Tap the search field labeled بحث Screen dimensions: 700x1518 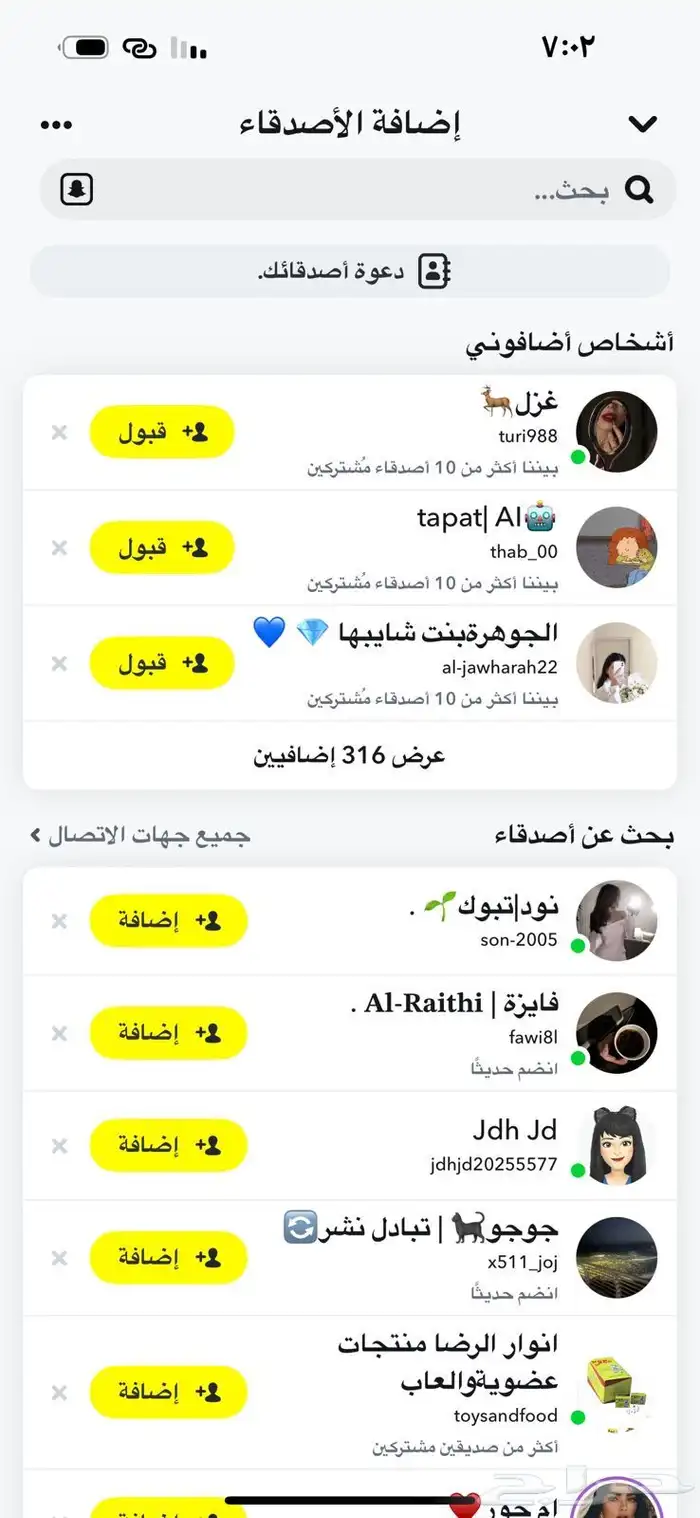tap(400, 190)
